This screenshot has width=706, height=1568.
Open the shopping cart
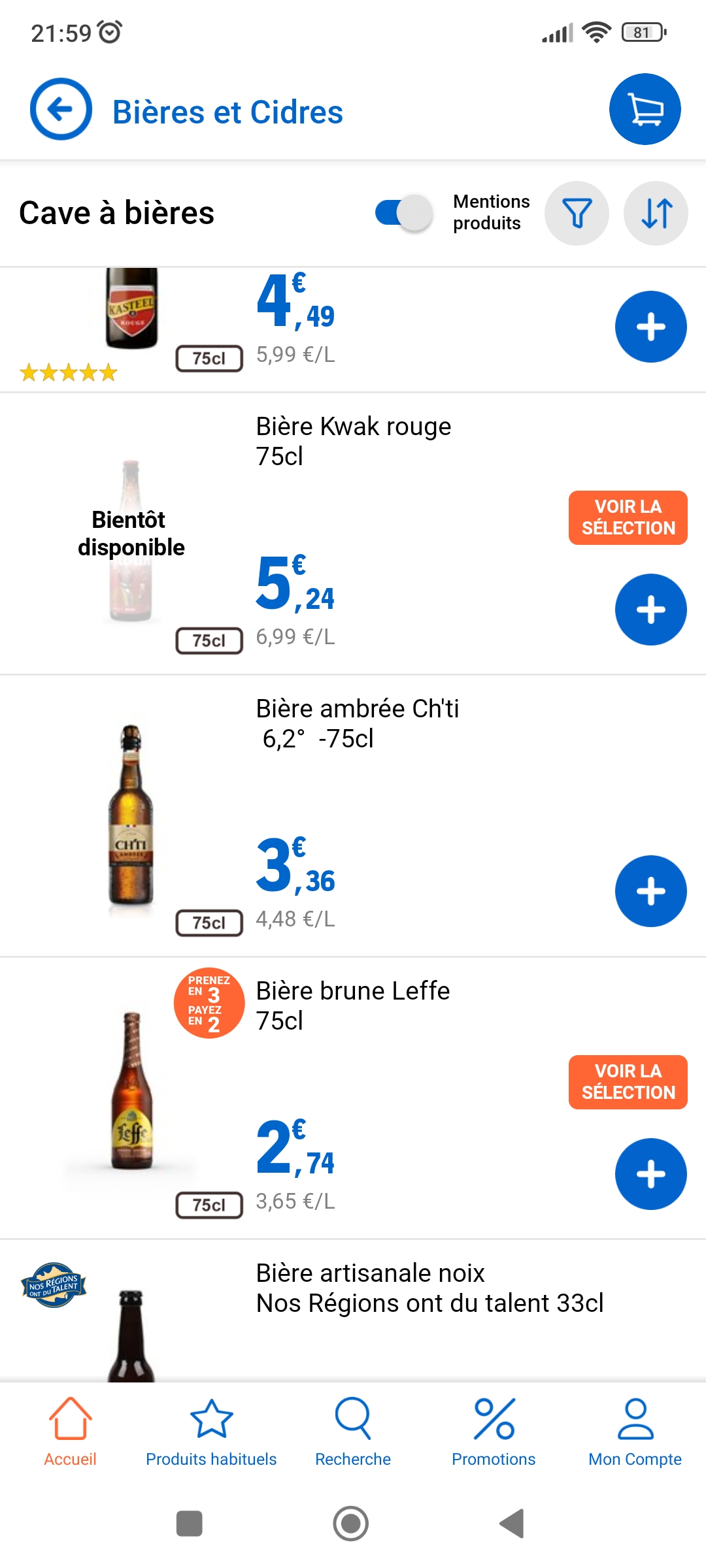[x=645, y=109]
